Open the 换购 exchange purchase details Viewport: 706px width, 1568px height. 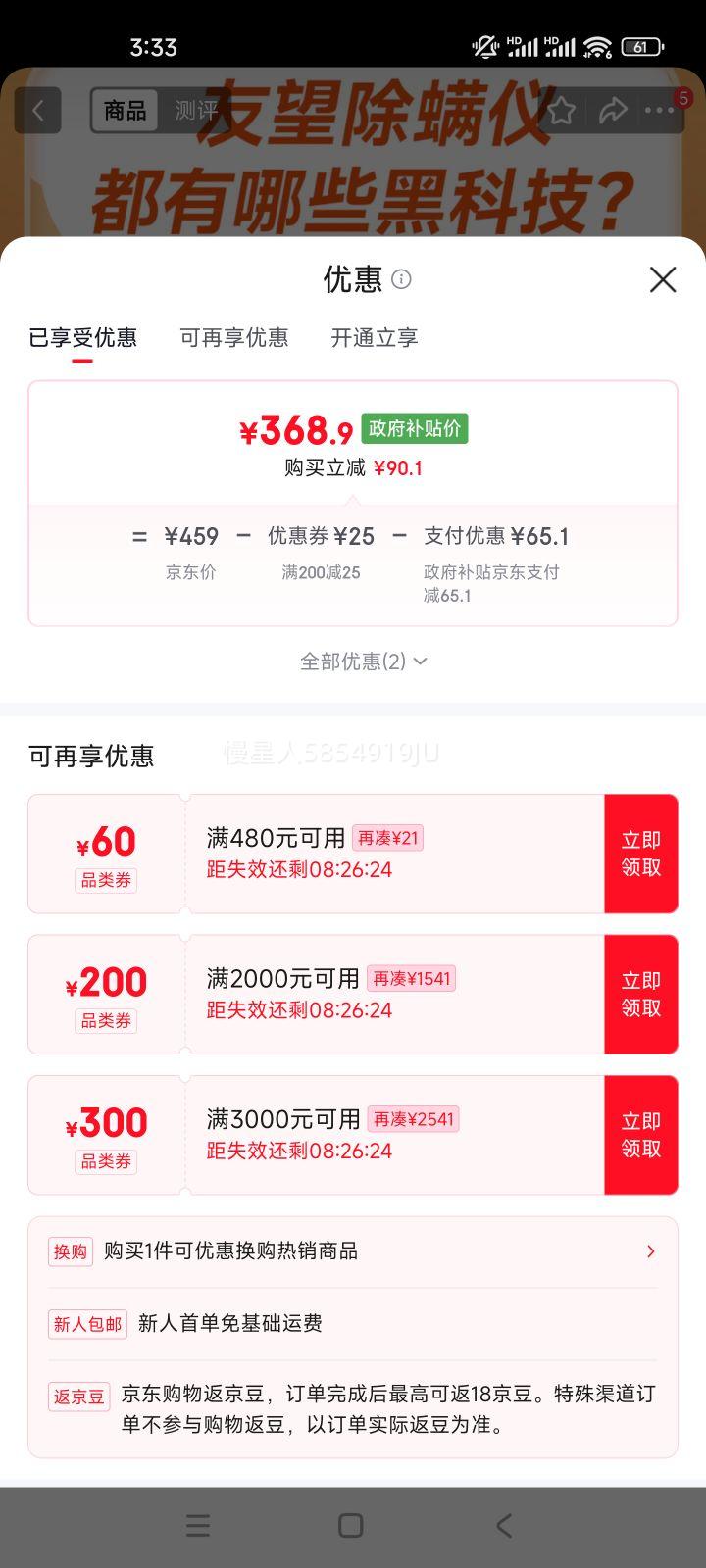pos(353,1251)
